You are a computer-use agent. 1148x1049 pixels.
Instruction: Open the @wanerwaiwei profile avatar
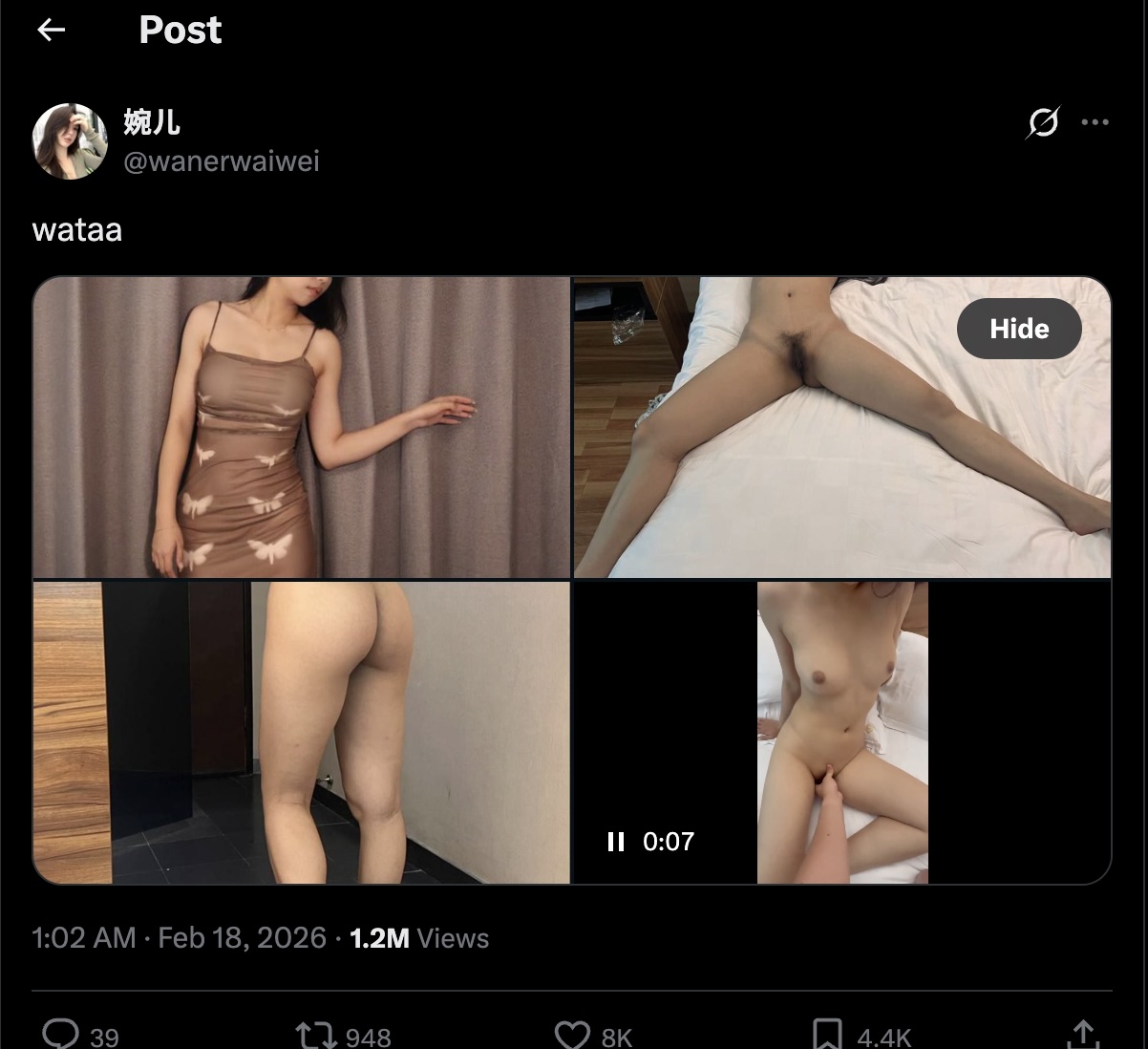(x=70, y=141)
